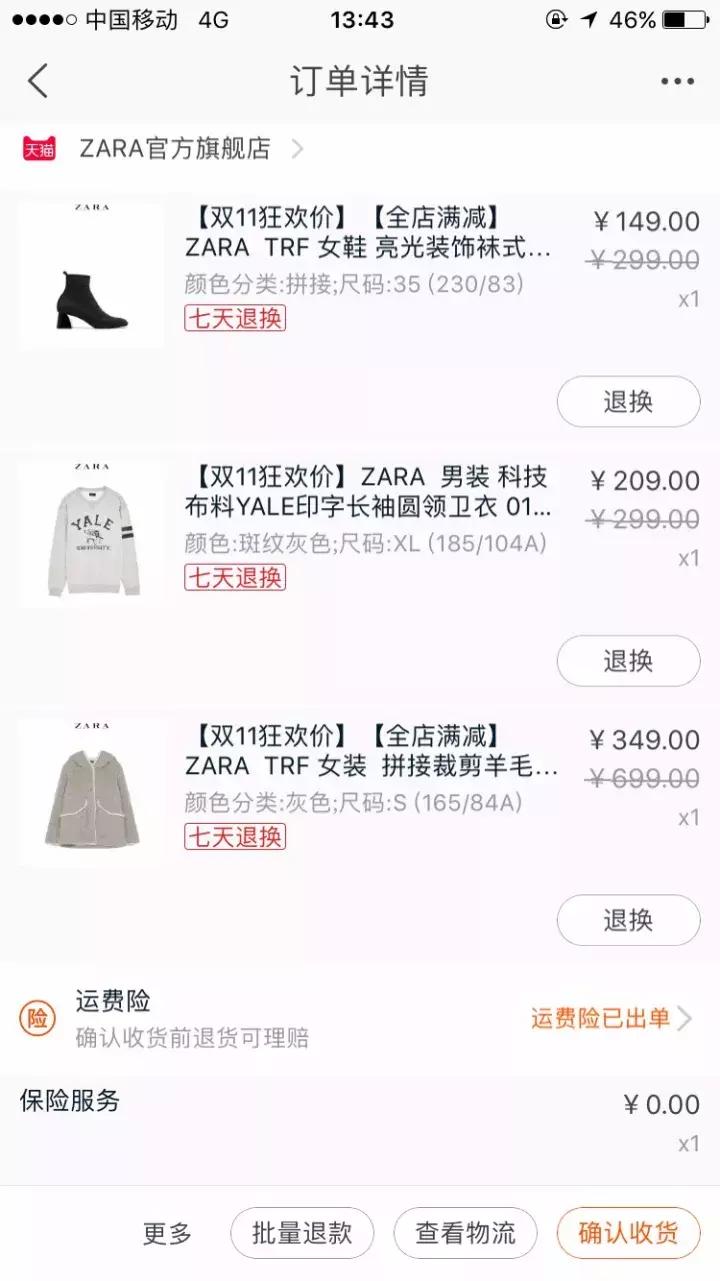Tap the back arrow to leave order details
The width and height of the screenshot is (720, 1281).
37,80
